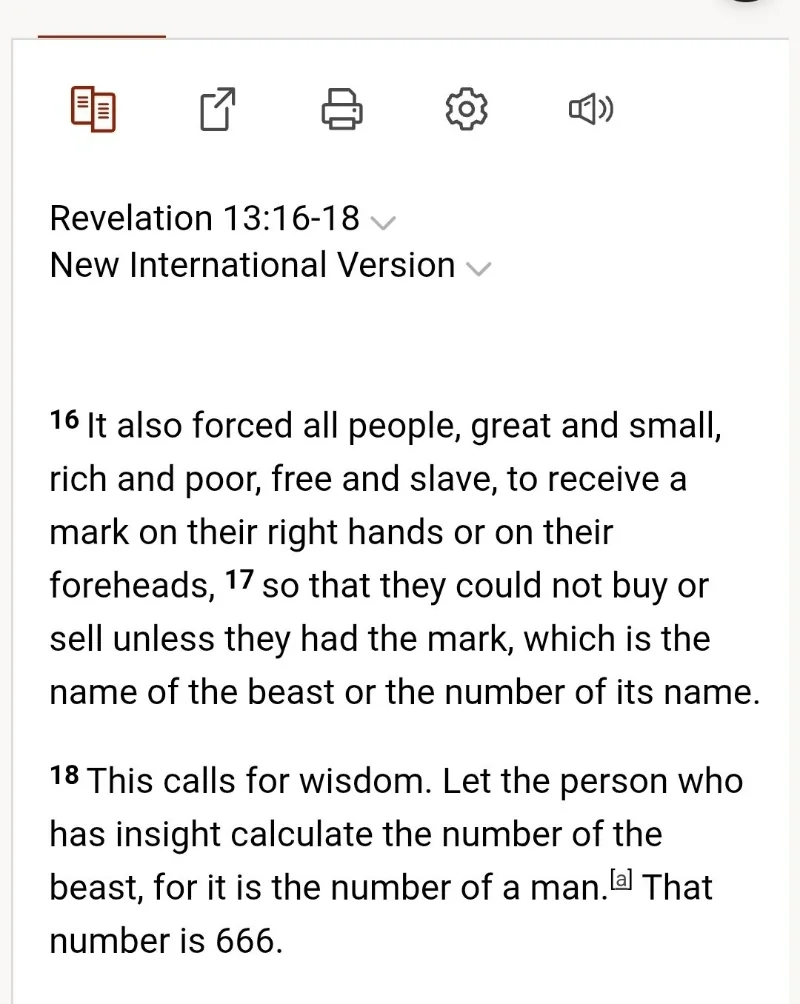Image resolution: width=800 pixels, height=1004 pixels.
Task: Select the red parallel-pages toolbar icon
Action: pos(92,110)
